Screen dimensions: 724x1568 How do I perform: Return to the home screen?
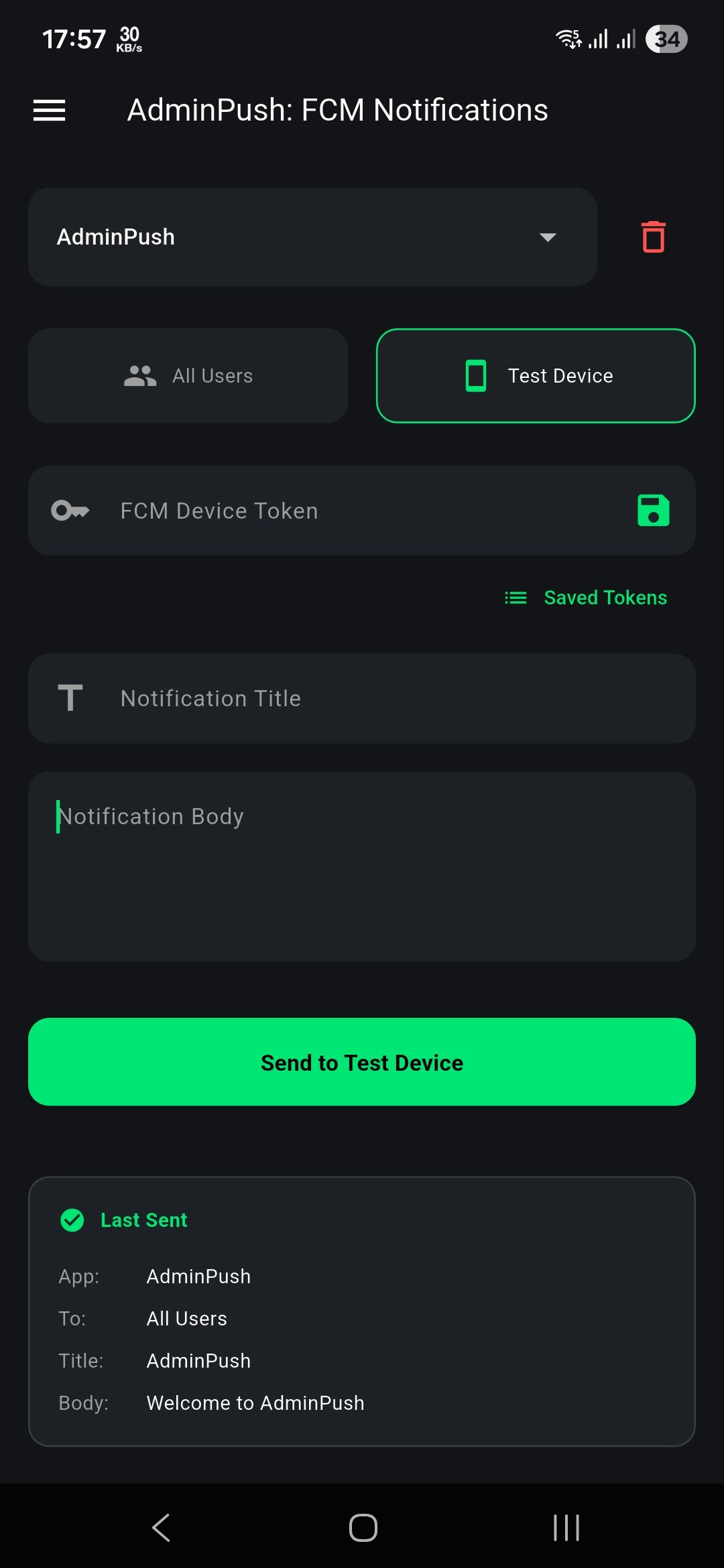coord(363,1528)
